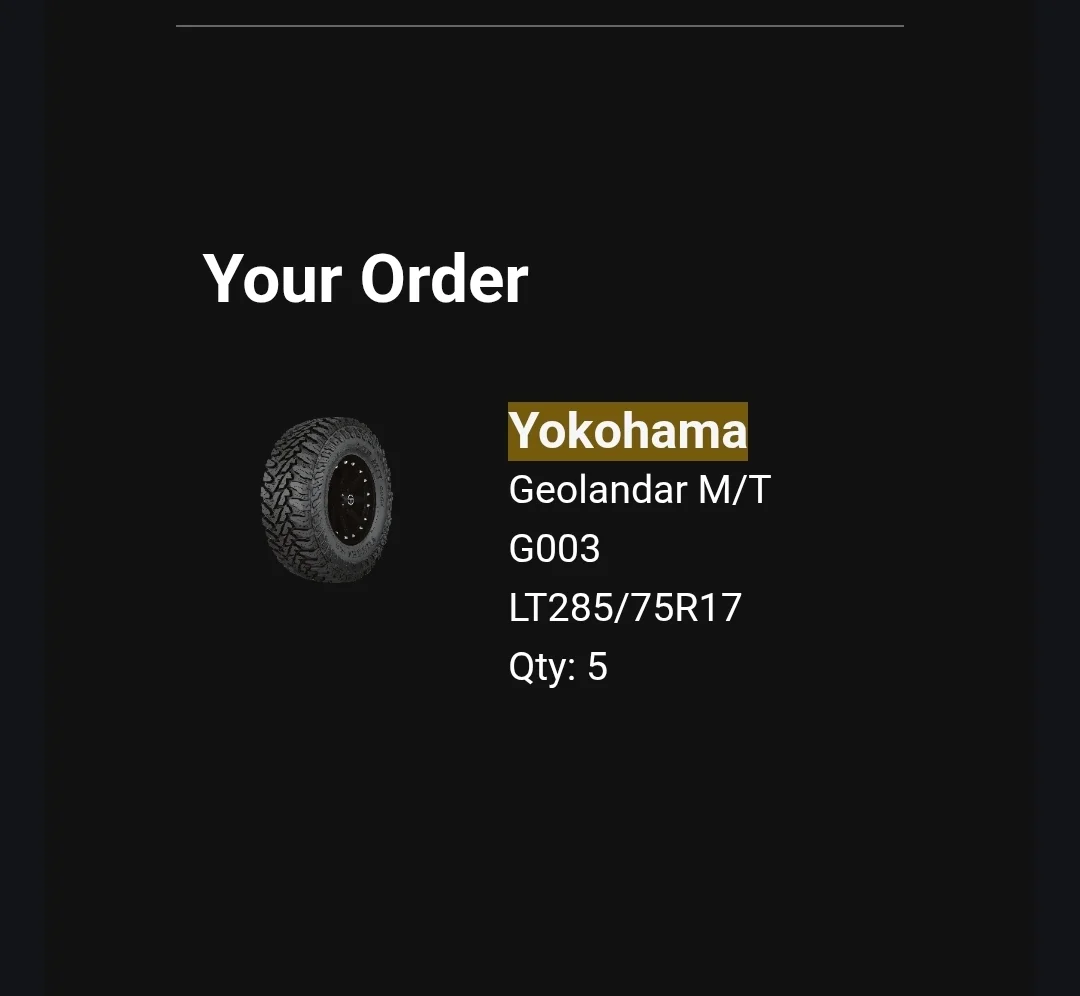Screen dimensions: 1080x996
Task: Open the Yokohama tire product image
Action: point(327,500)
